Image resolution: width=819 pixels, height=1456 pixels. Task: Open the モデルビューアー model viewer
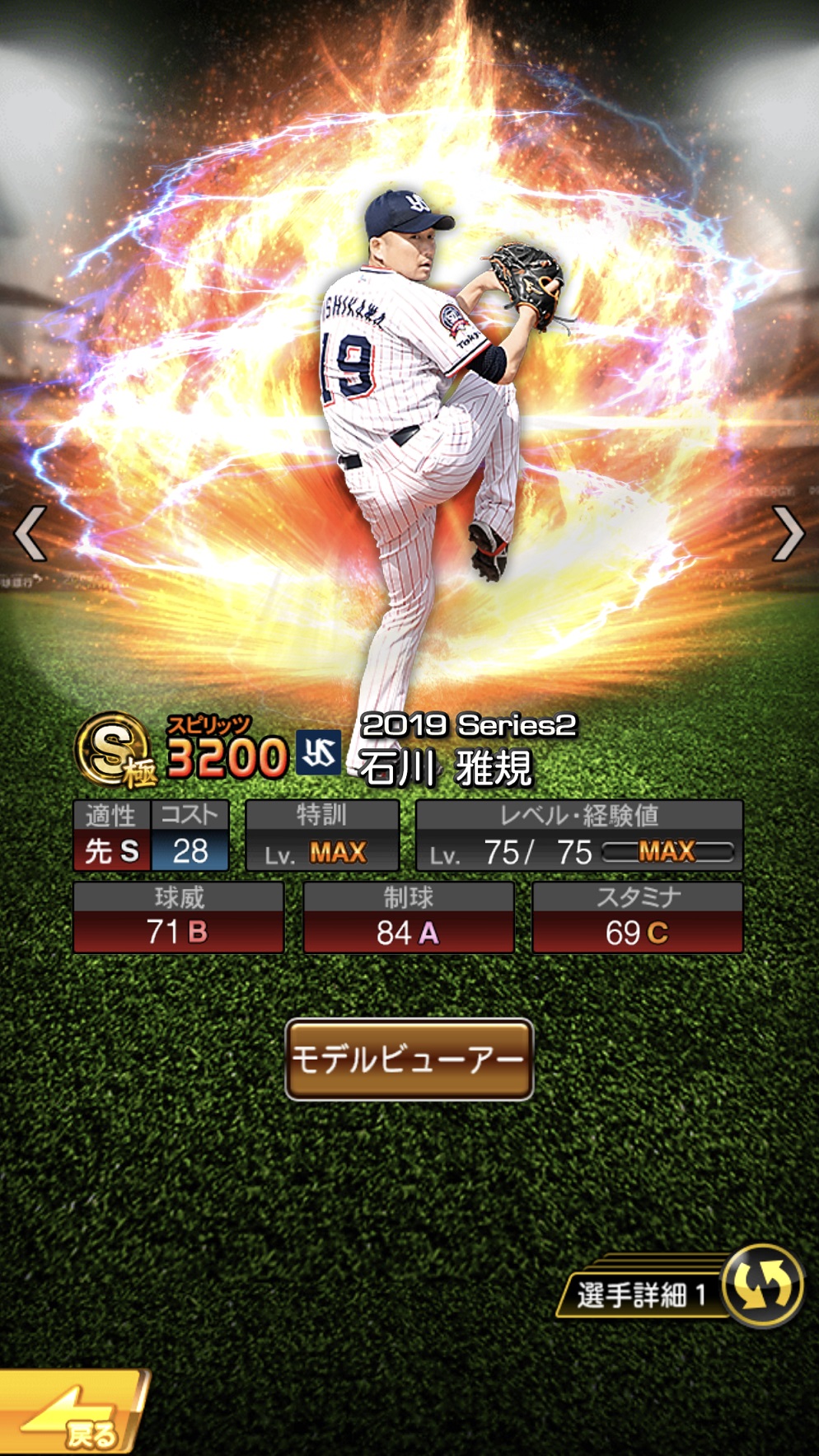point(409,1060)
